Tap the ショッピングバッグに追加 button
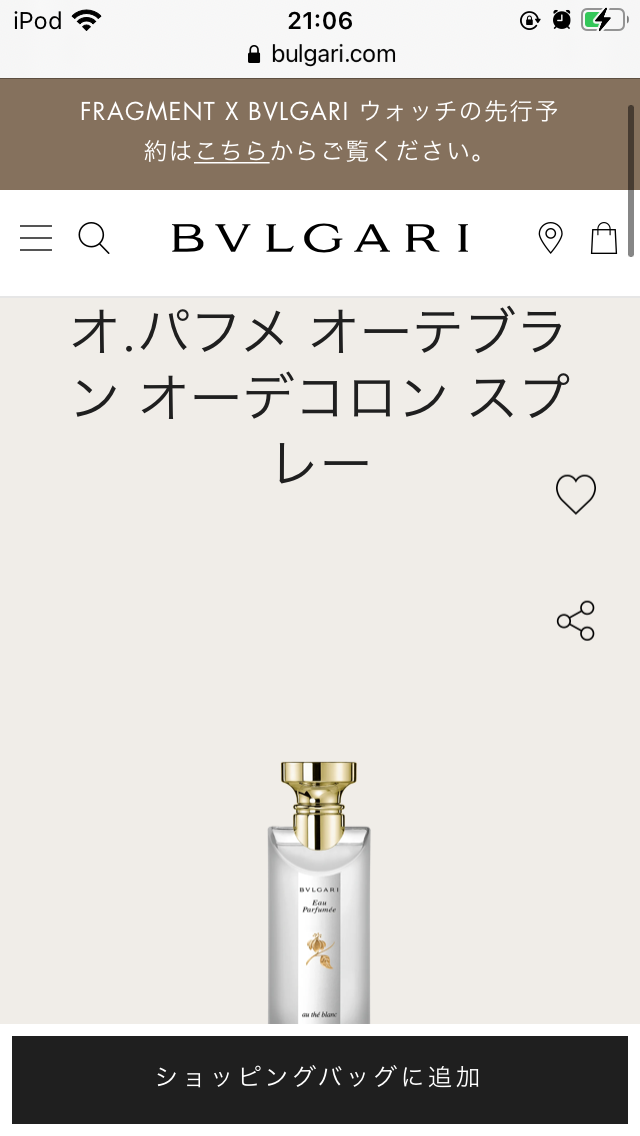The image size is (640, 1136). pos(320,1077)
